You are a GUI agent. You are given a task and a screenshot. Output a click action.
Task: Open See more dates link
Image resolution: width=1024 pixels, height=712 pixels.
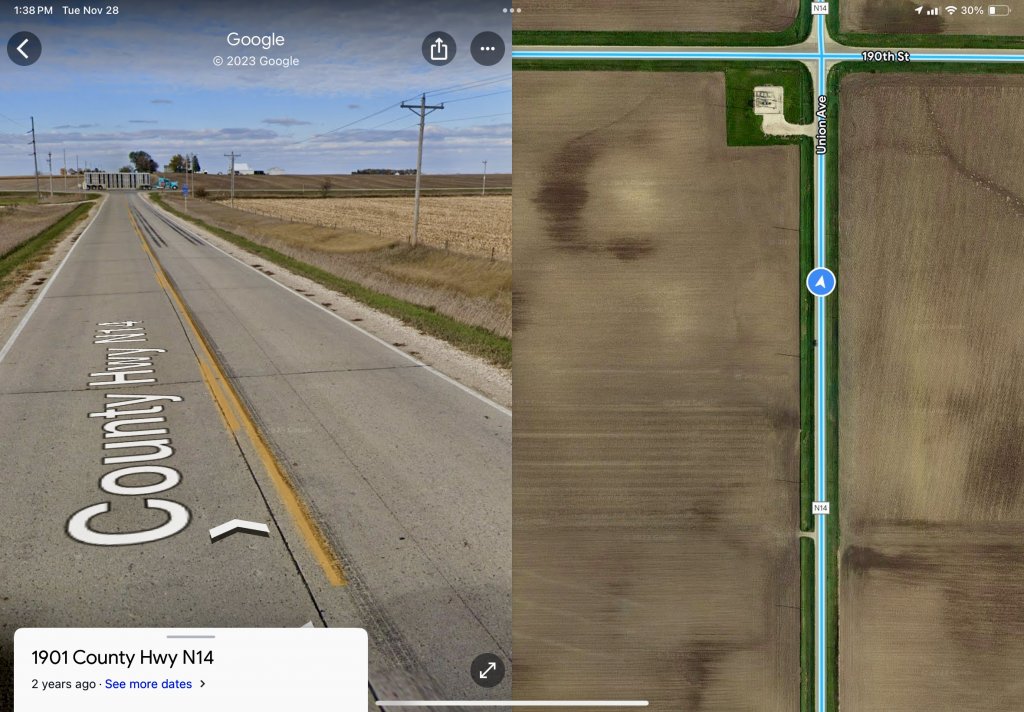[148, 684]
